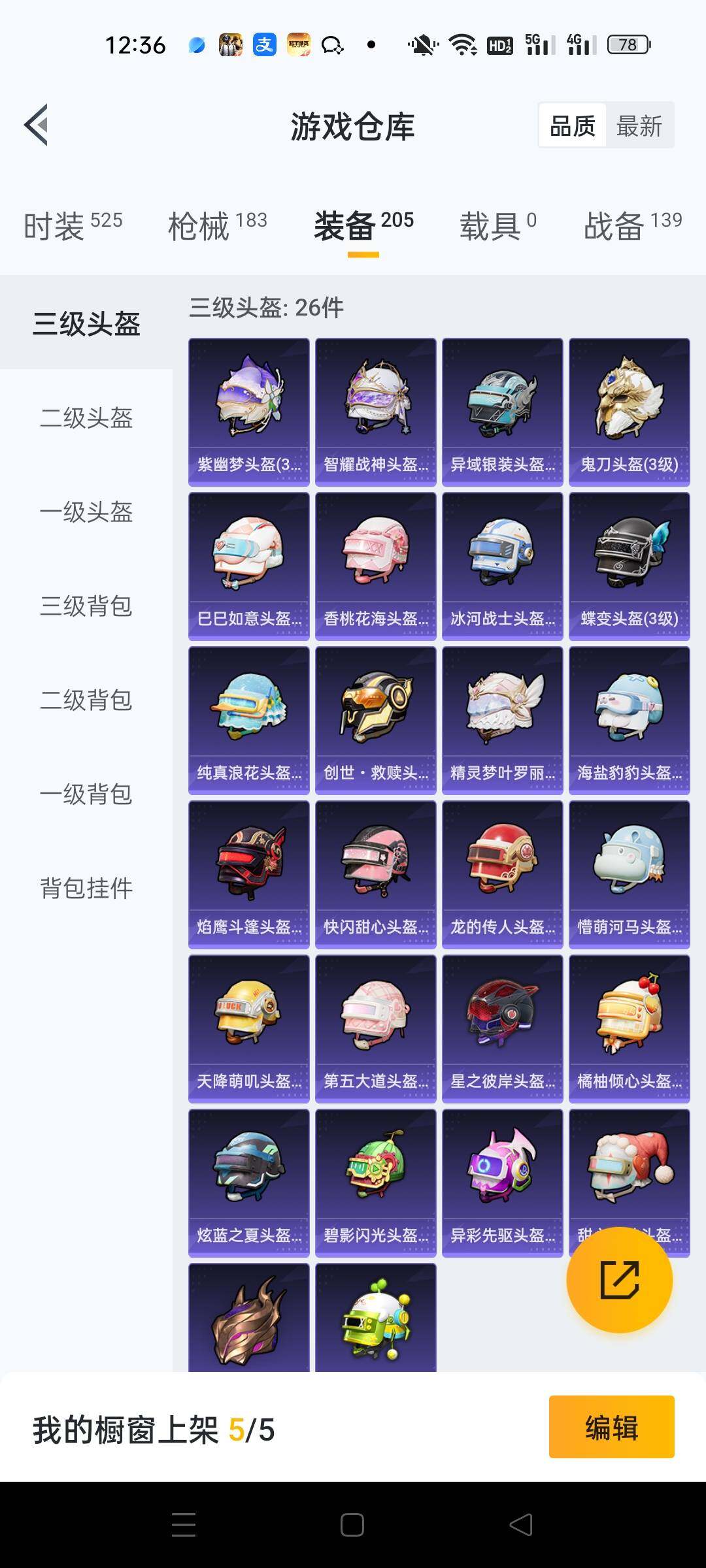
Task: Tap the 编辑 button
Action: pyautogui.click(x=611, y=1427)
